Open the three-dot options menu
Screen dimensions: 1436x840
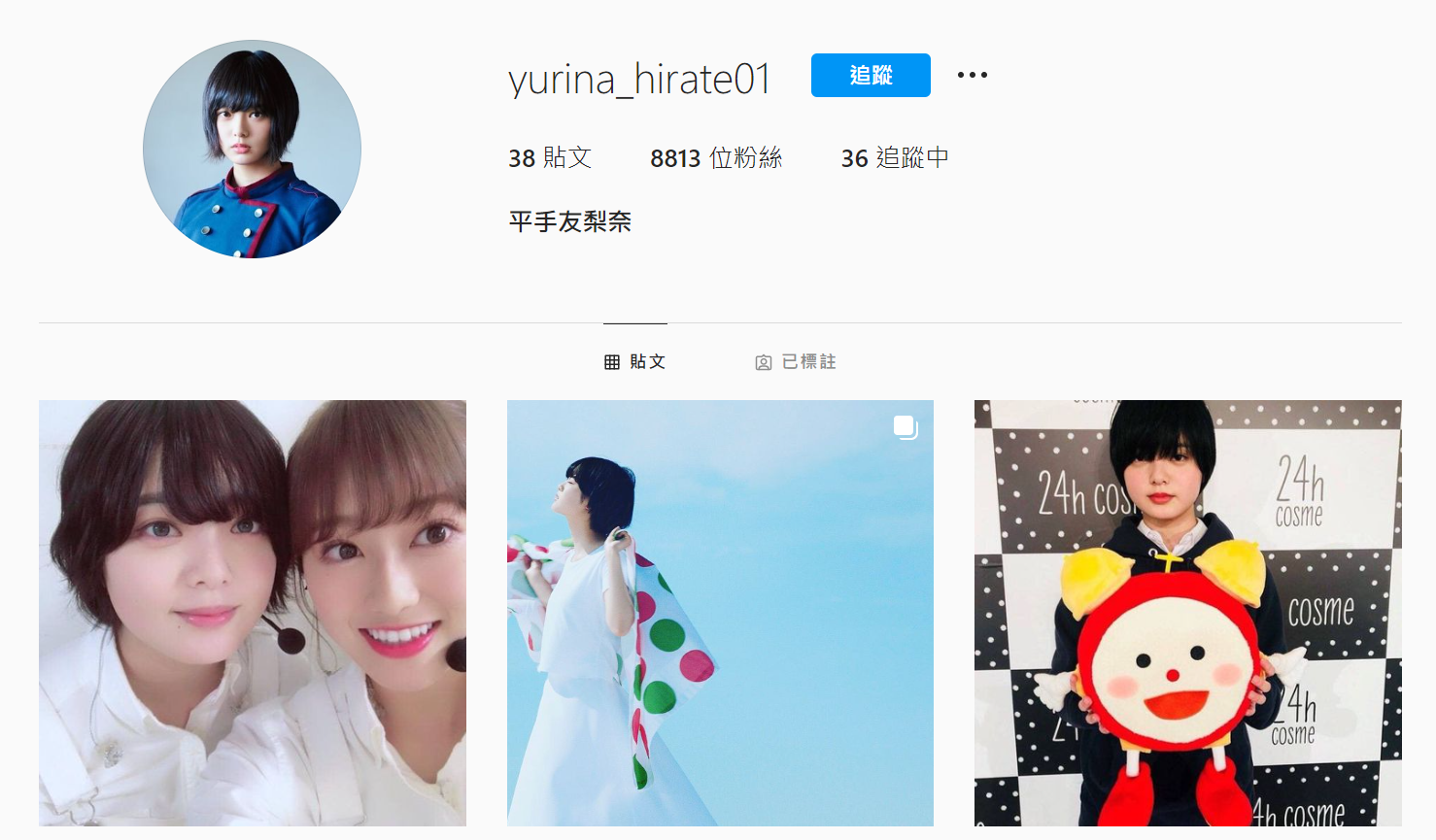coord(972,75)
